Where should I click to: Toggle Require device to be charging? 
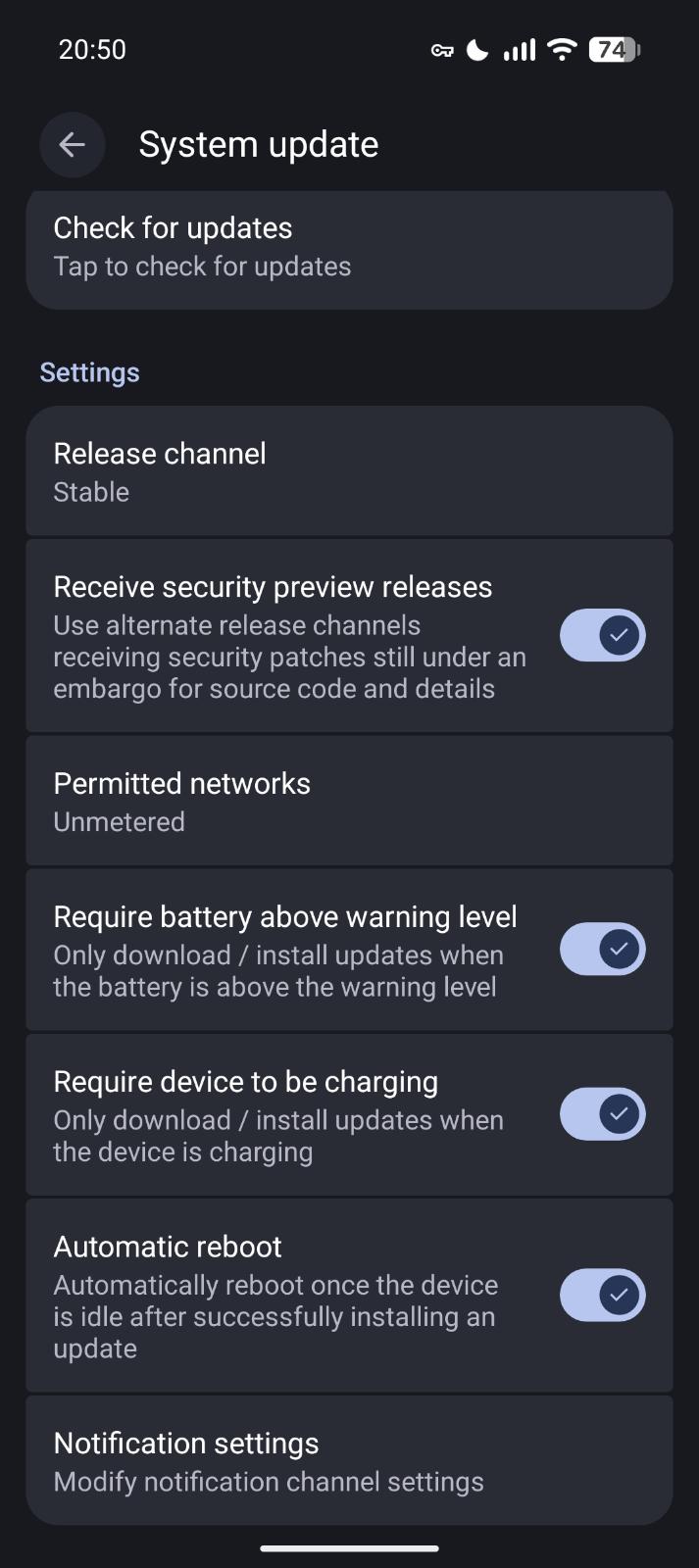click(602, 1114)
